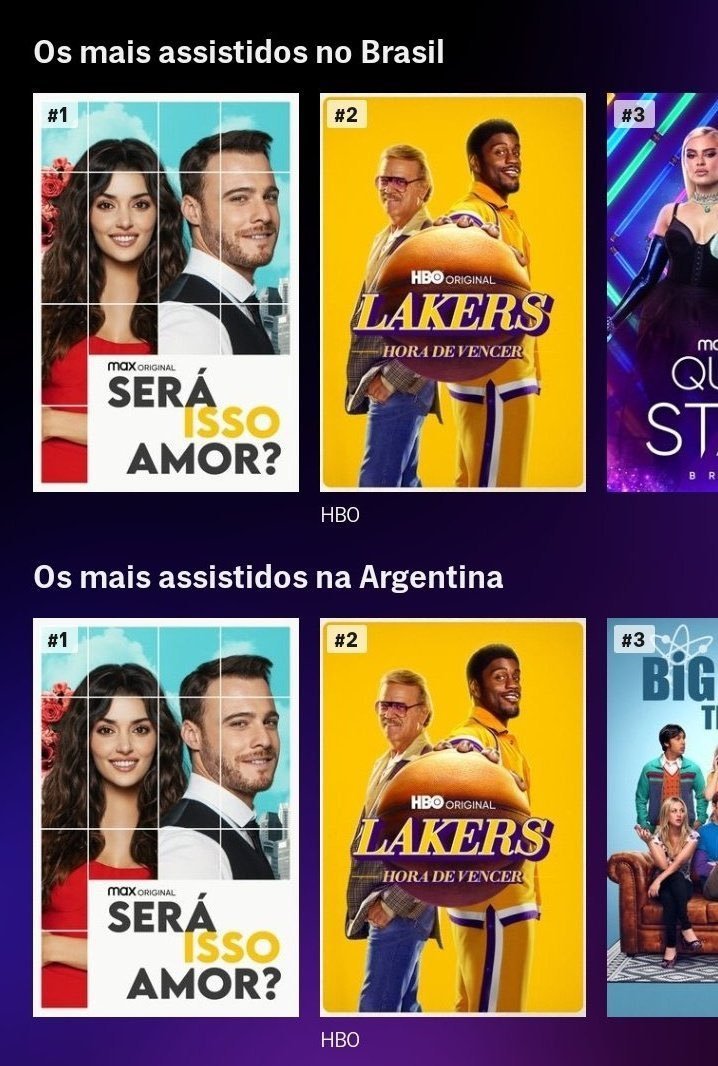Screen dimensions: 718x1066
Task: Open Lakers: Hora de Vencer in Brasil row
Action: tap(453, 292)
